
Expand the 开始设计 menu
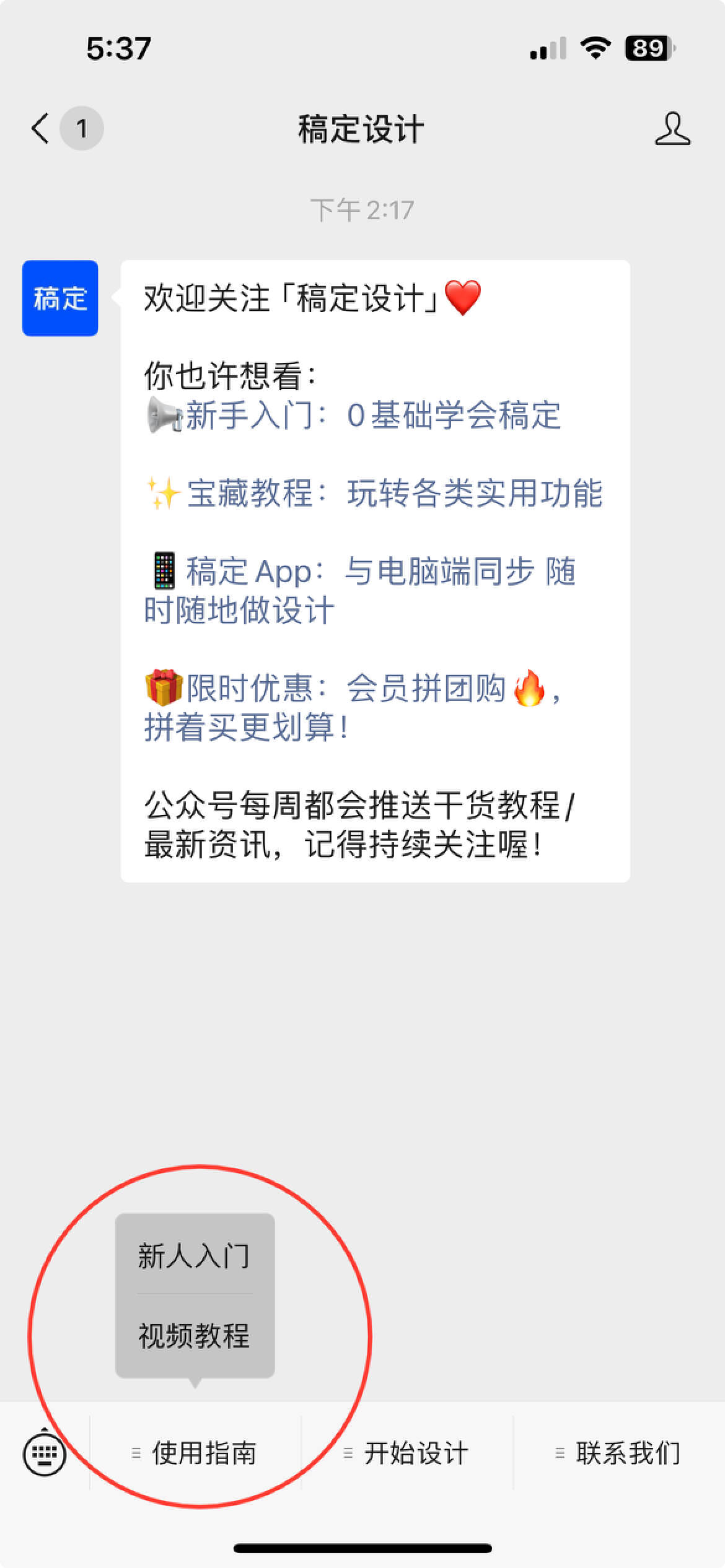pos(408,1453)
